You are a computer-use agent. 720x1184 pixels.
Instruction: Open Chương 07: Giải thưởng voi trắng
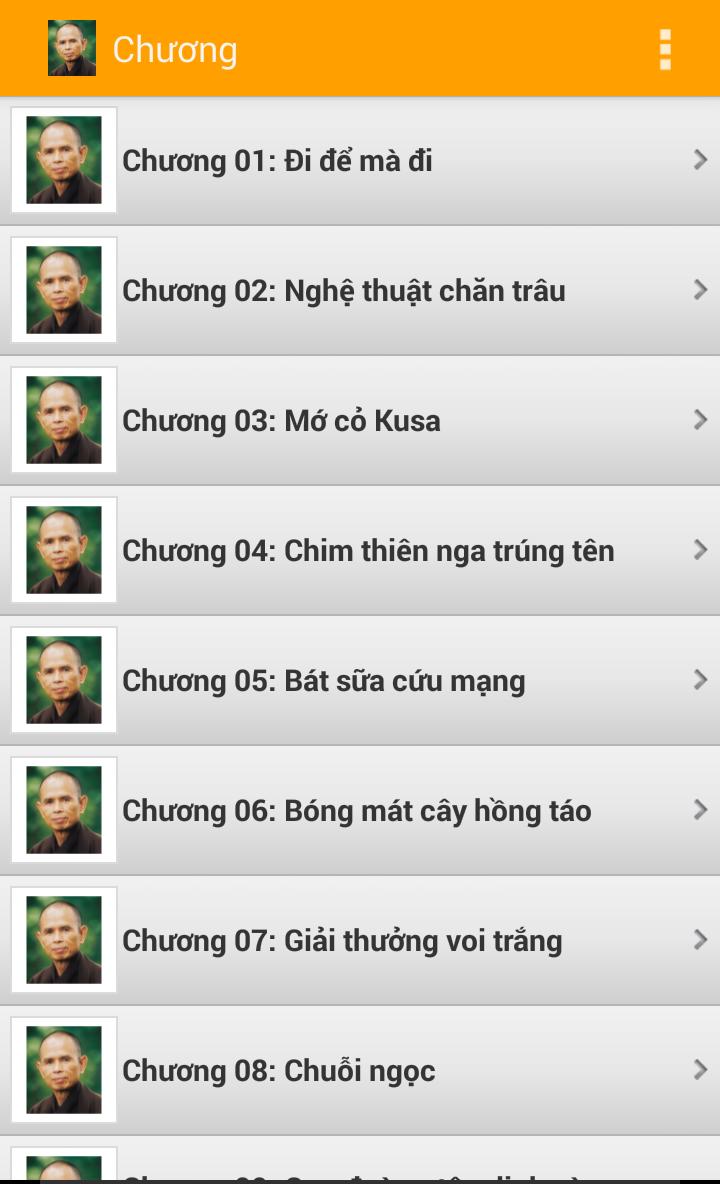(360, 940)
